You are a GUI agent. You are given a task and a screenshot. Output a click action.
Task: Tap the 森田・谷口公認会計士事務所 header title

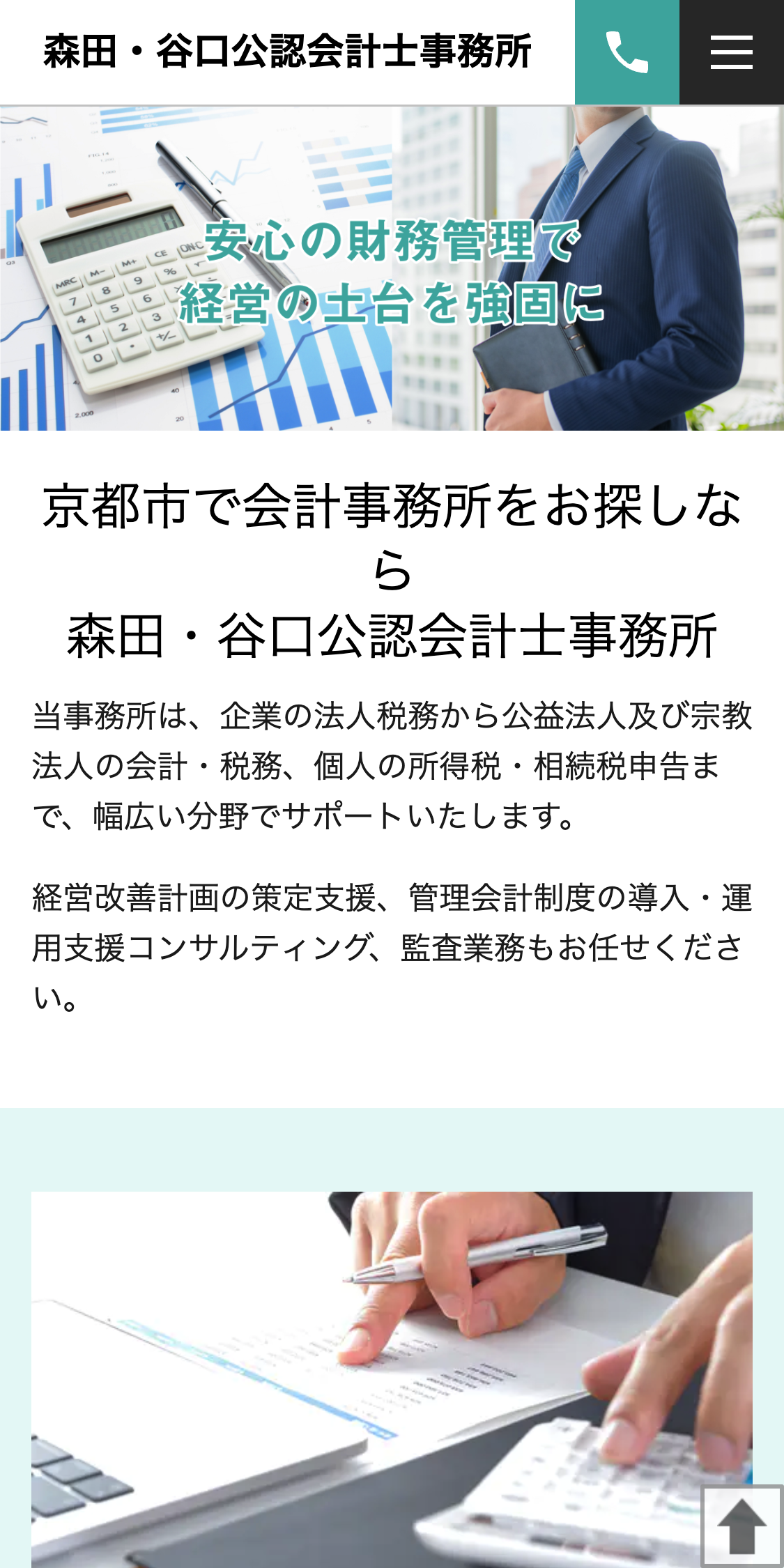click(x=287, y=52)
